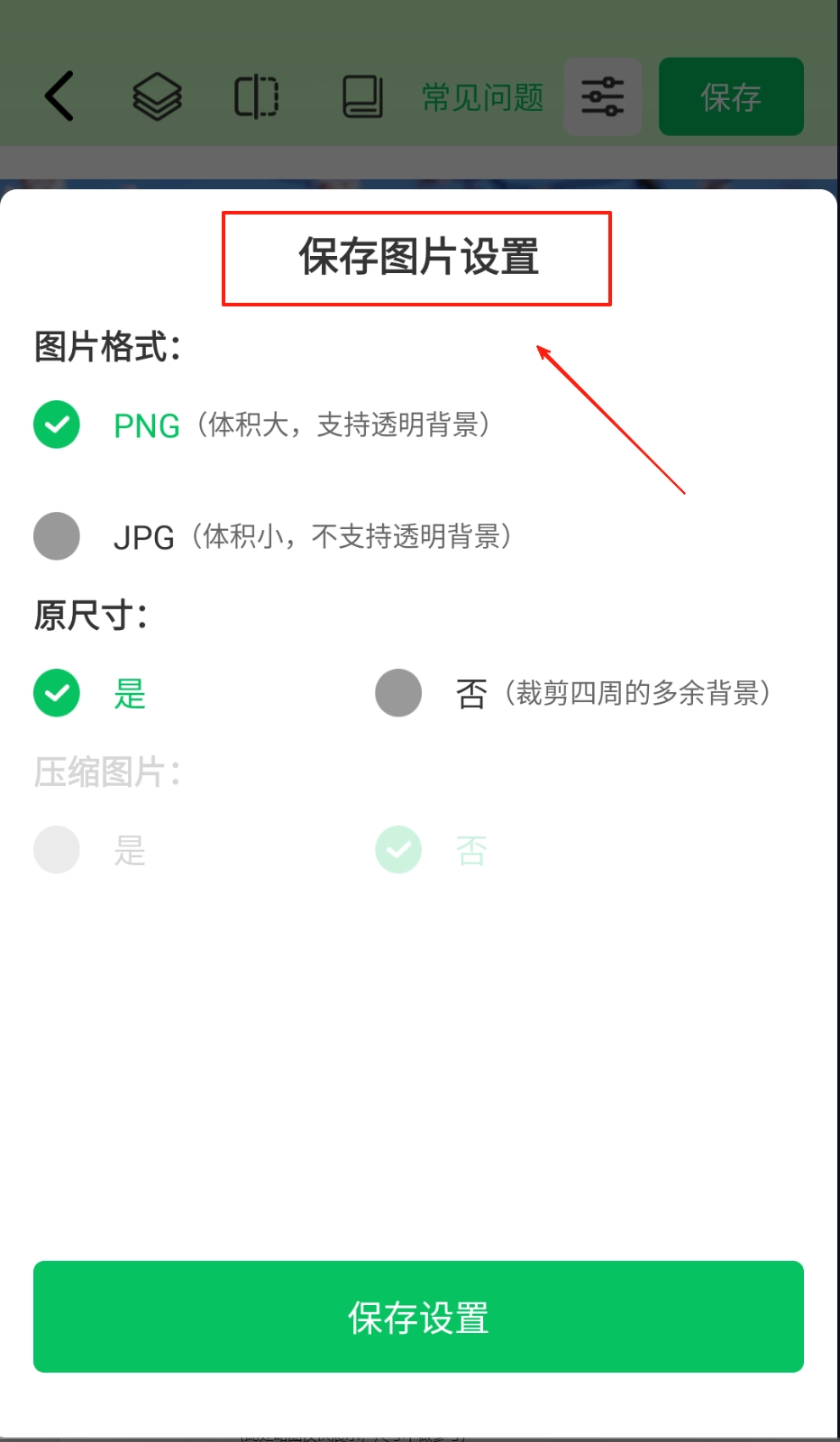This screenshot has height=1442, width=840.
Task: Tap the 保存 button in top bar
Action: click(x=731, y=96)
